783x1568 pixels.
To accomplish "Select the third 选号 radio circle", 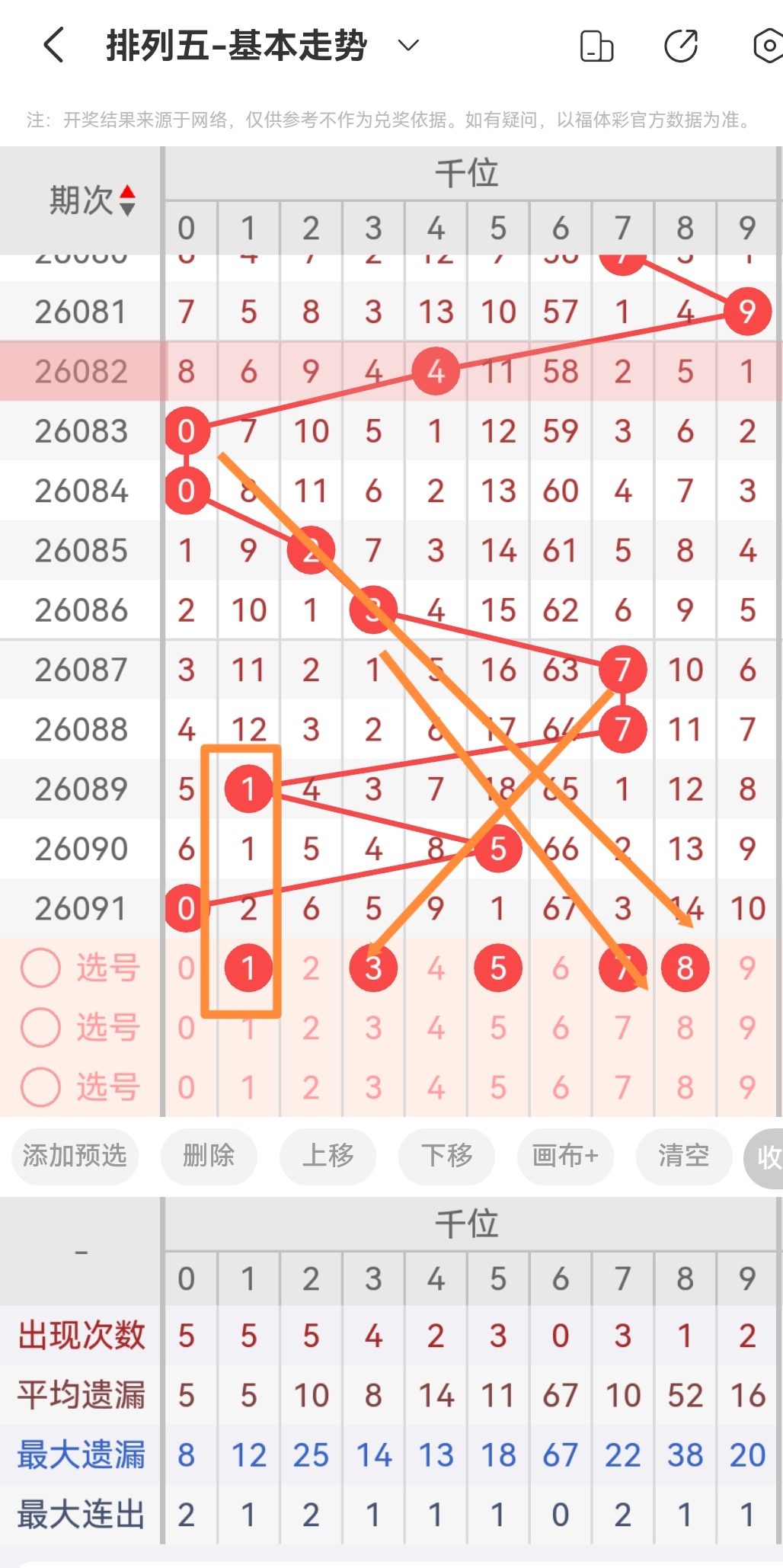I will point(40,1086).
